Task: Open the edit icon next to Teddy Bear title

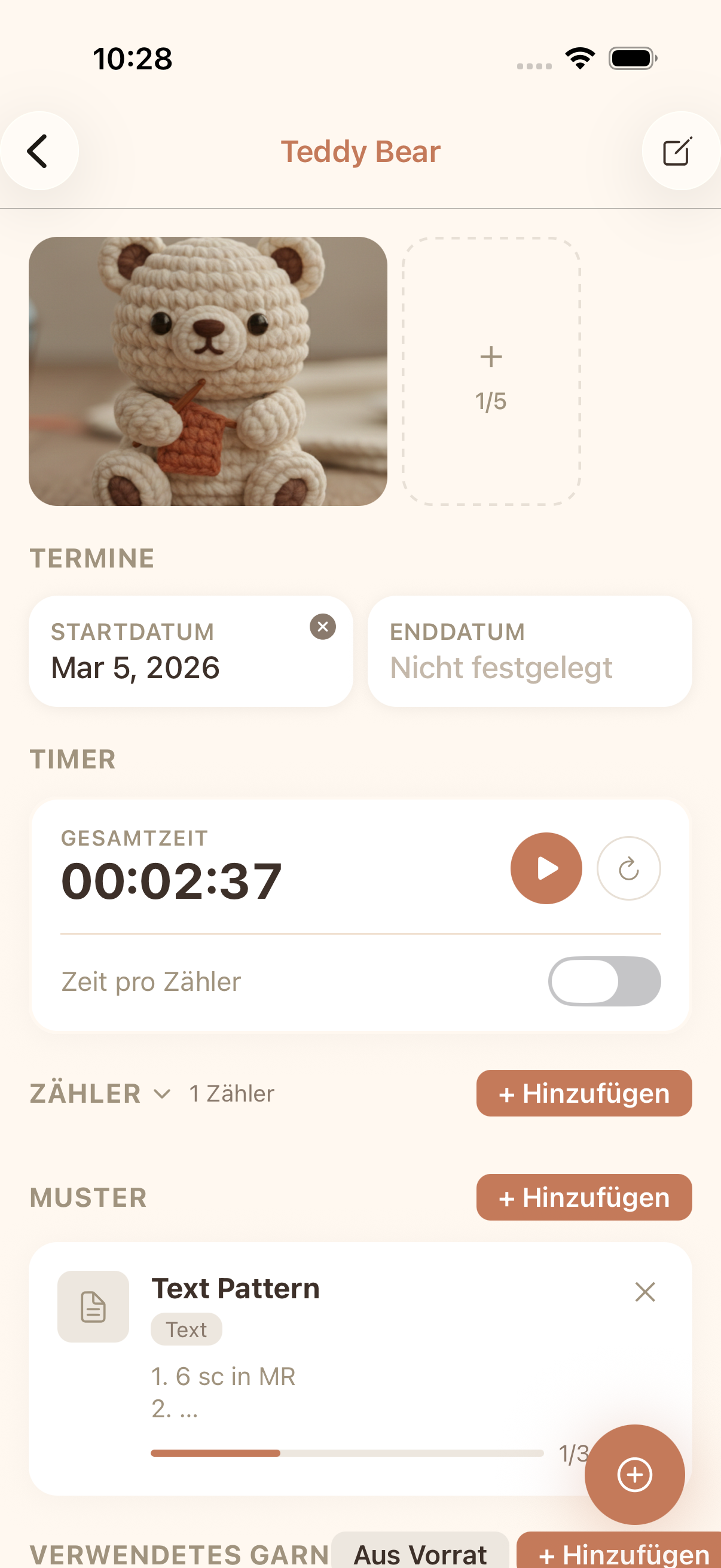Action: pos(678,151)
